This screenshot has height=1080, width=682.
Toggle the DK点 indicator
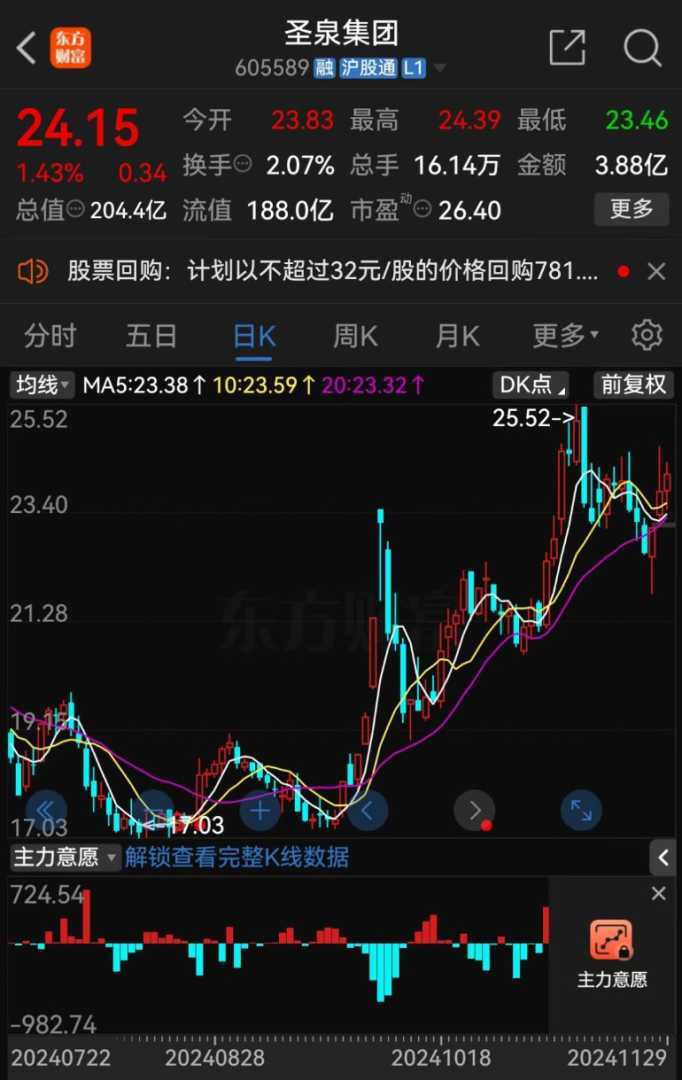tap(532, 385)
